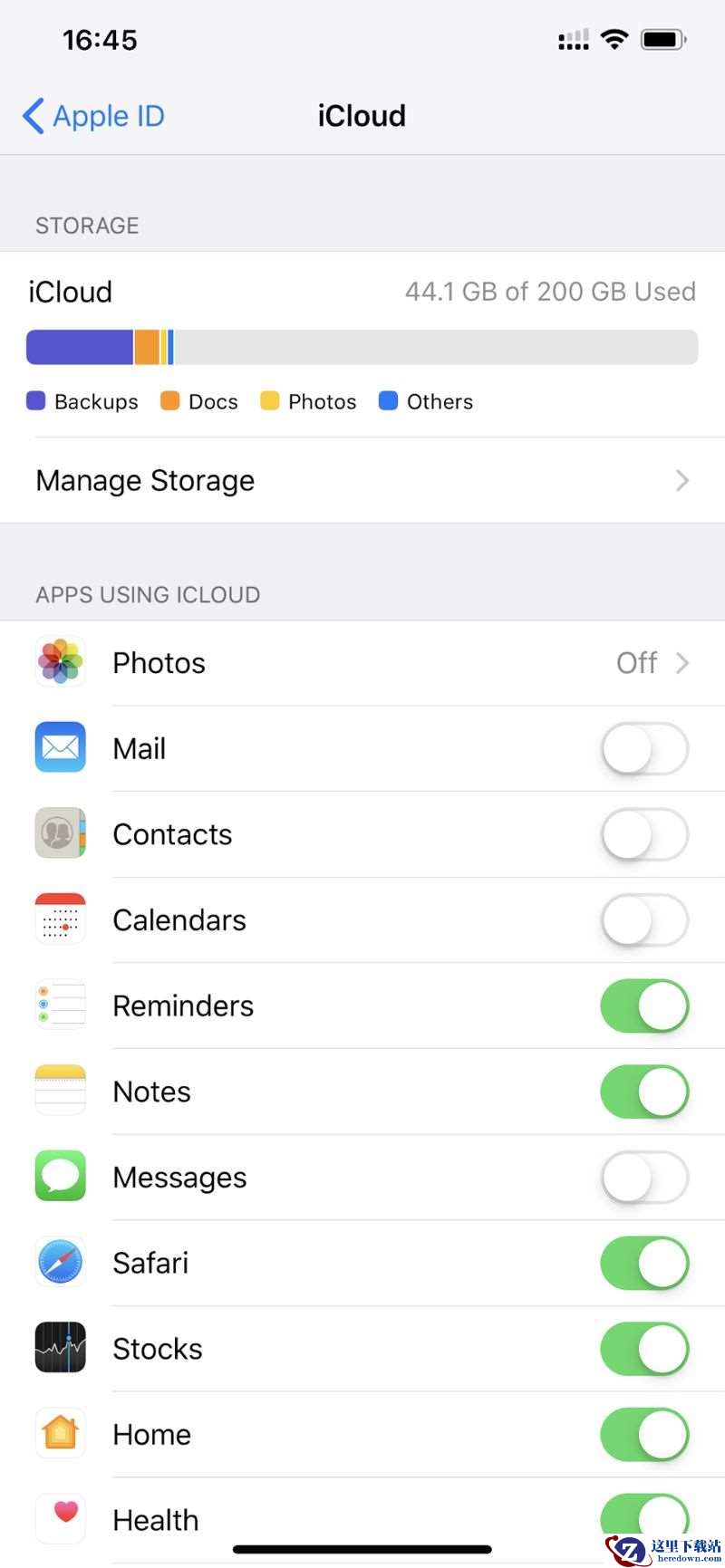The image size is (725, 1568).
Task: Enable Contacts sync toggle
Action: [644, 834]
